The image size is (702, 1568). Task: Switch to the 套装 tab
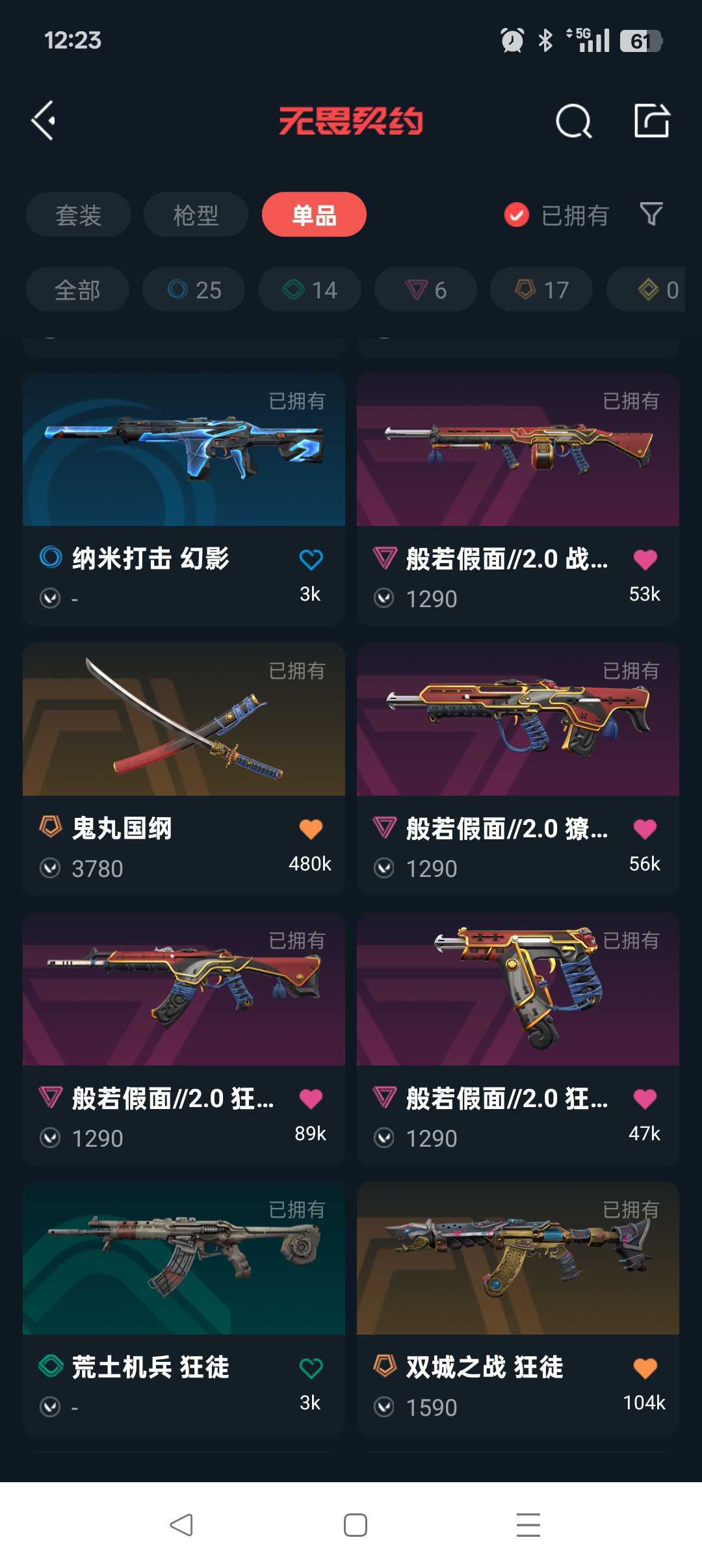click(x=79, y=215)
